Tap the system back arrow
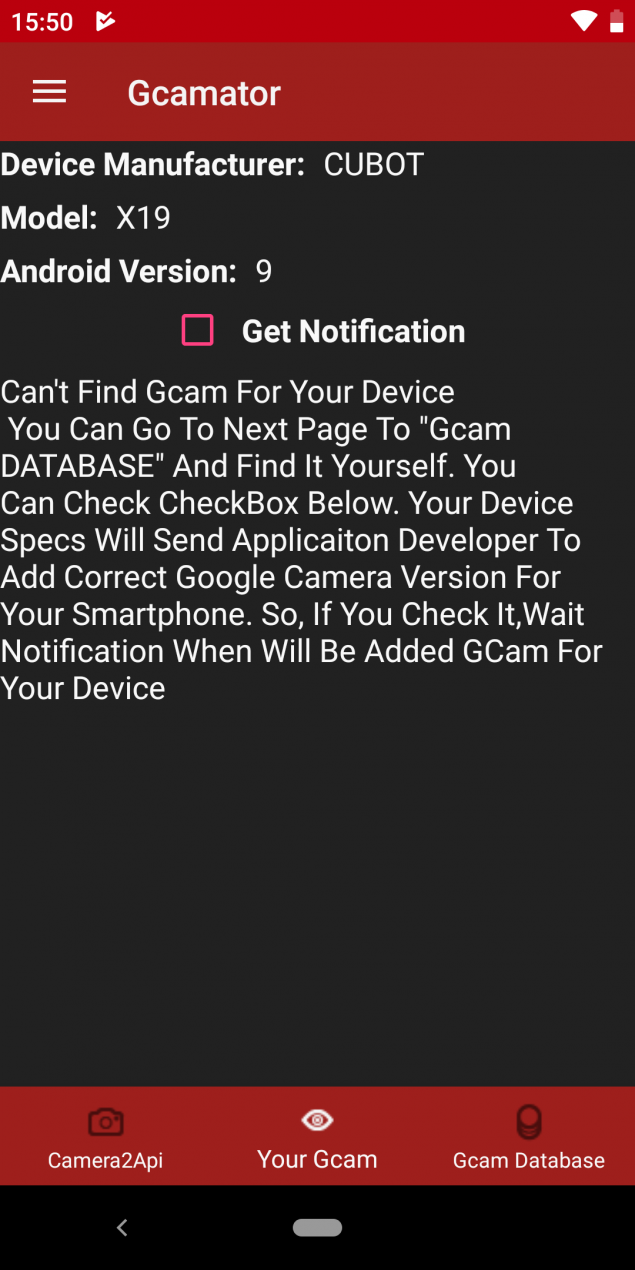 pyautogui.click(x=122, y=1227)
